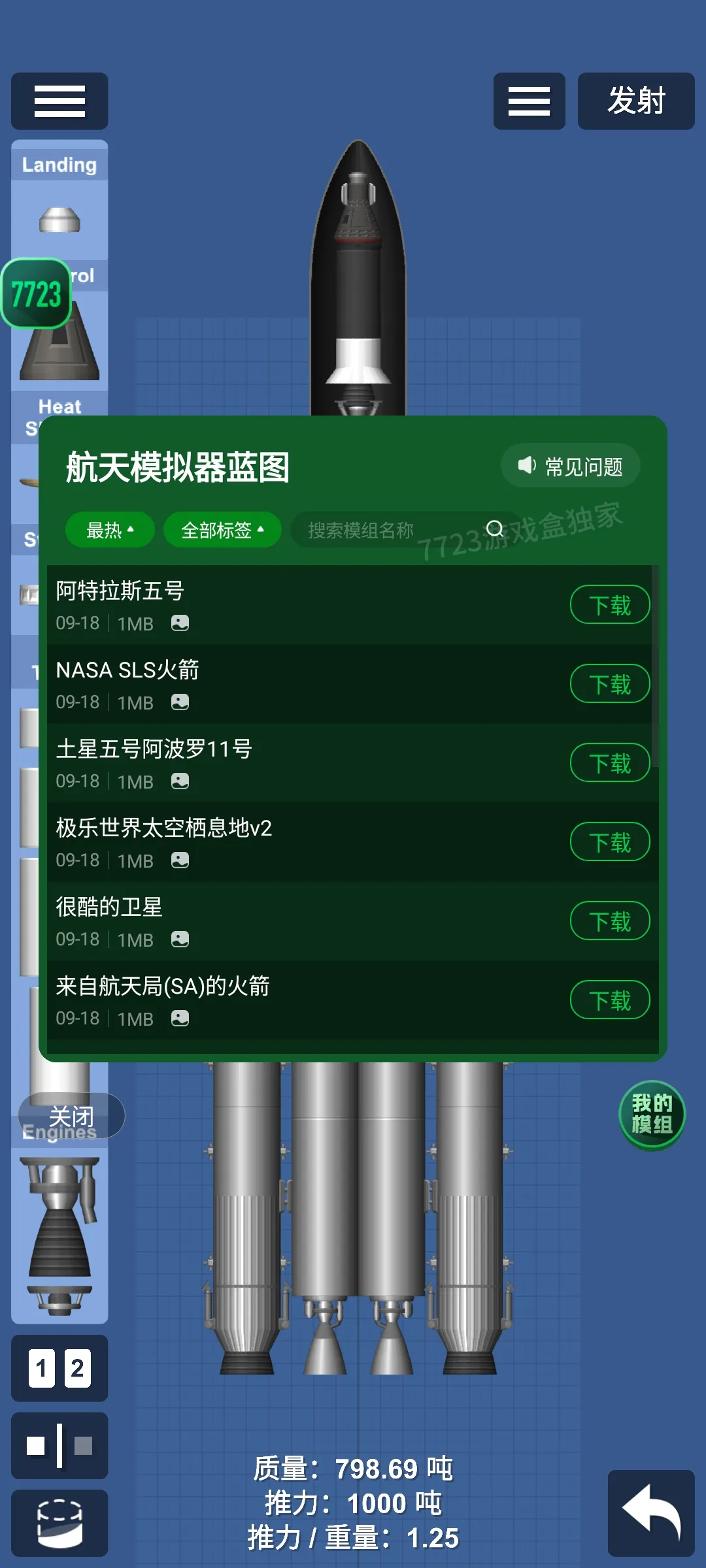This screenshot has height=1568, width=706.
Task: Select the command capsule part in the sidebar
Action: pyautogui.click(x=59, y=346)
